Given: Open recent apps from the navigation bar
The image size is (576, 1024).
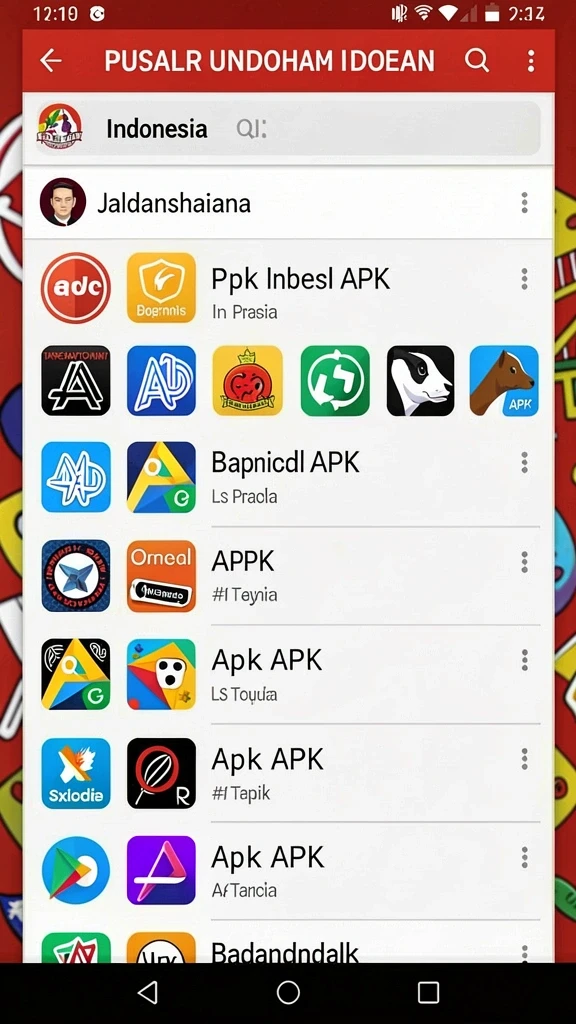Looking at the screenshot, I should [428, 993].
